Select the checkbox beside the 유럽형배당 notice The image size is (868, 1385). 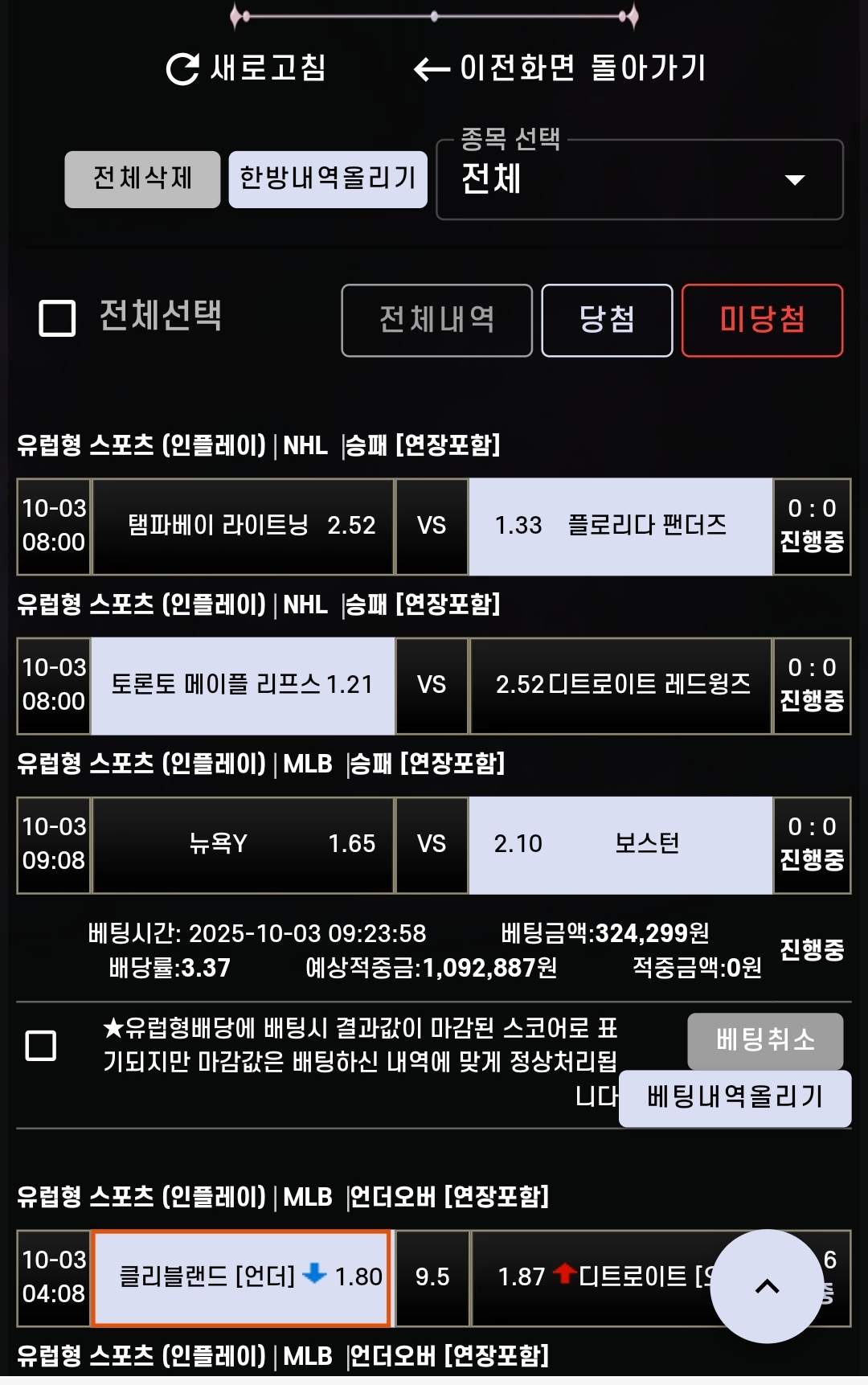click(41, 1046)
